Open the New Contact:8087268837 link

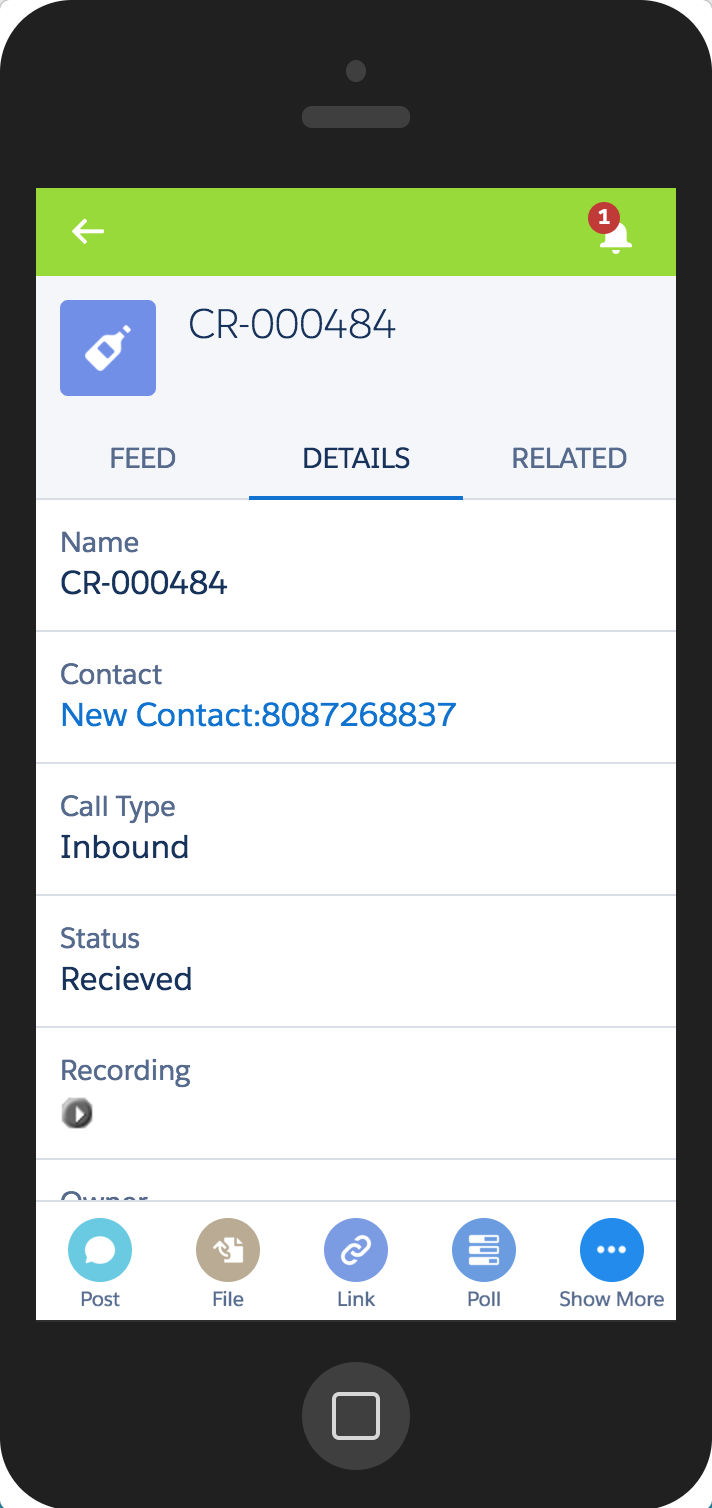tap(258, 714)
